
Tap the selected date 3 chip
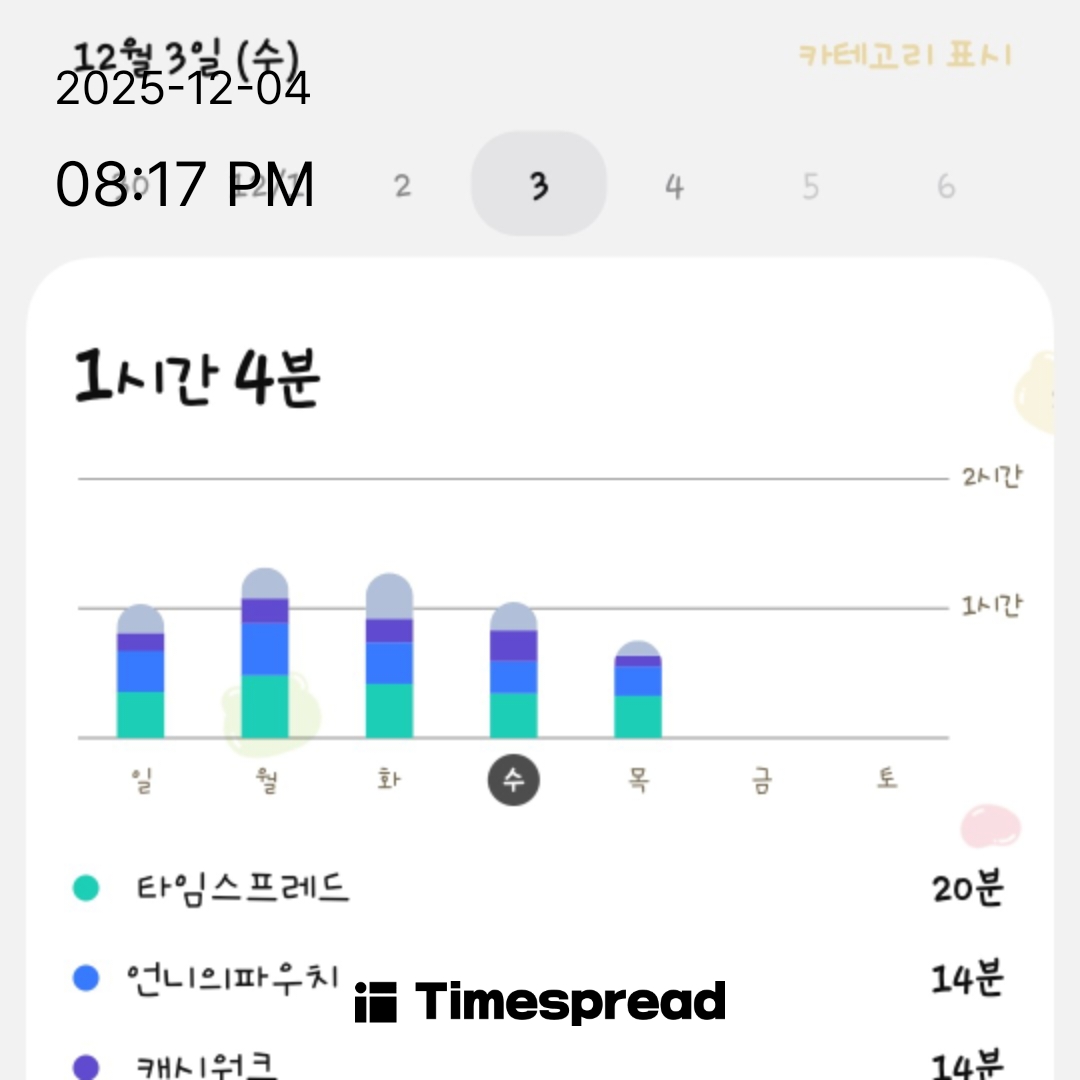(539, 185)
